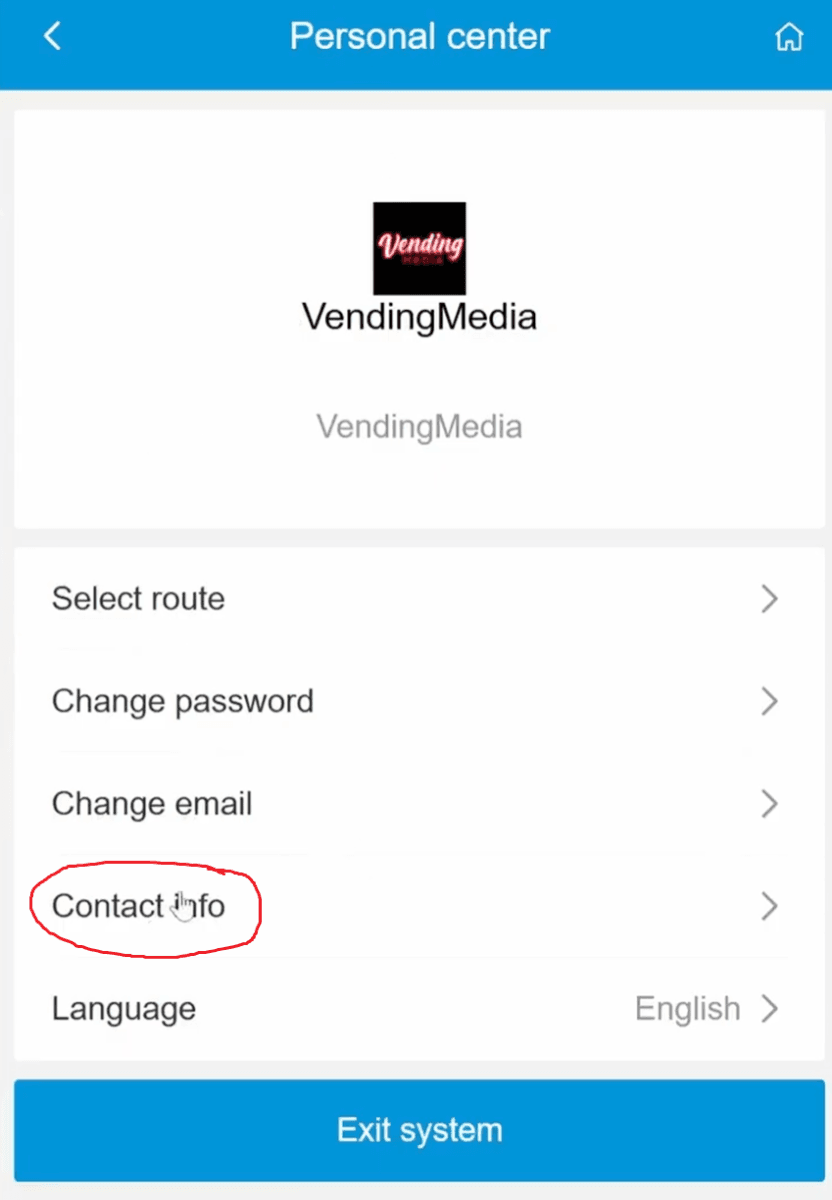Tap the Exit system button
This screenshot has width=832, height=1200.
[419, 1130]
